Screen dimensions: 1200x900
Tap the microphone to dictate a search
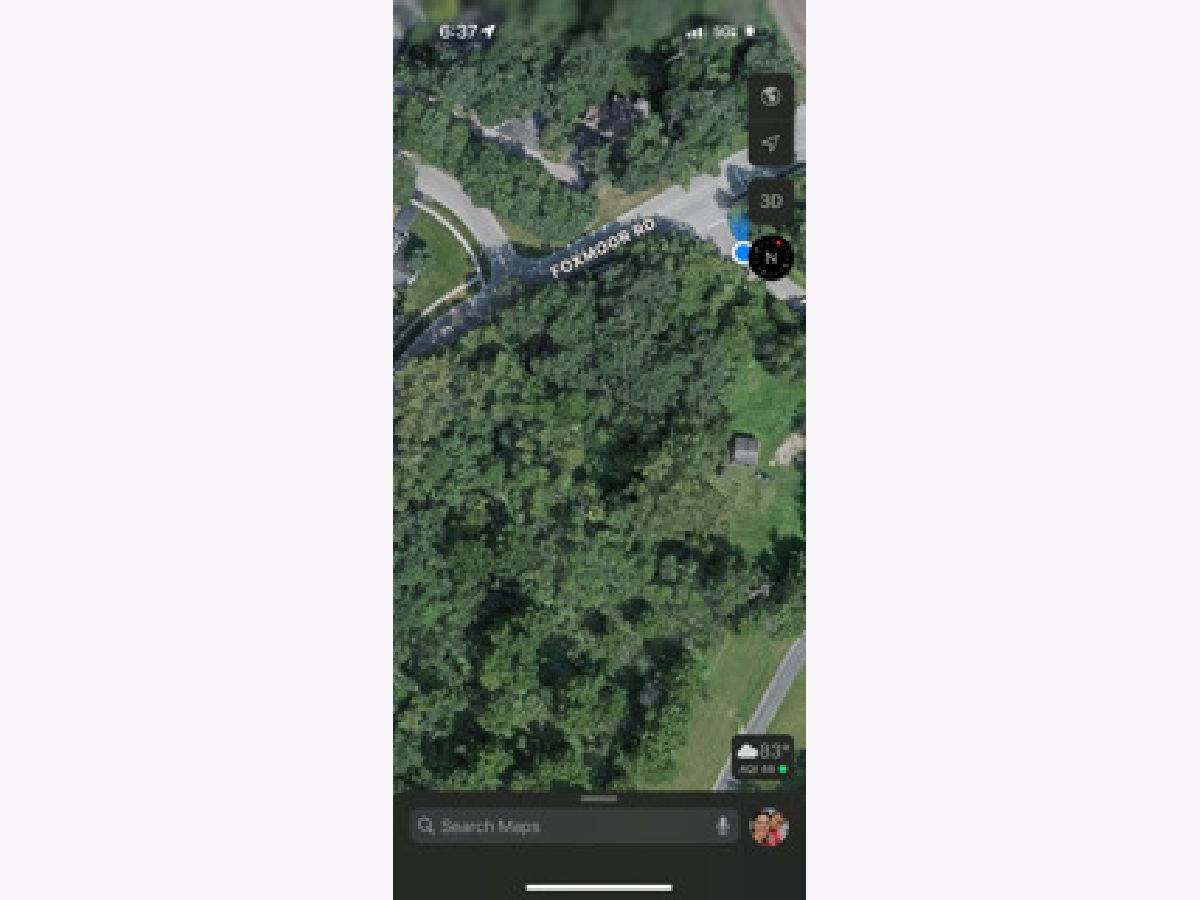pyautogui.click(x=722, y=826)
